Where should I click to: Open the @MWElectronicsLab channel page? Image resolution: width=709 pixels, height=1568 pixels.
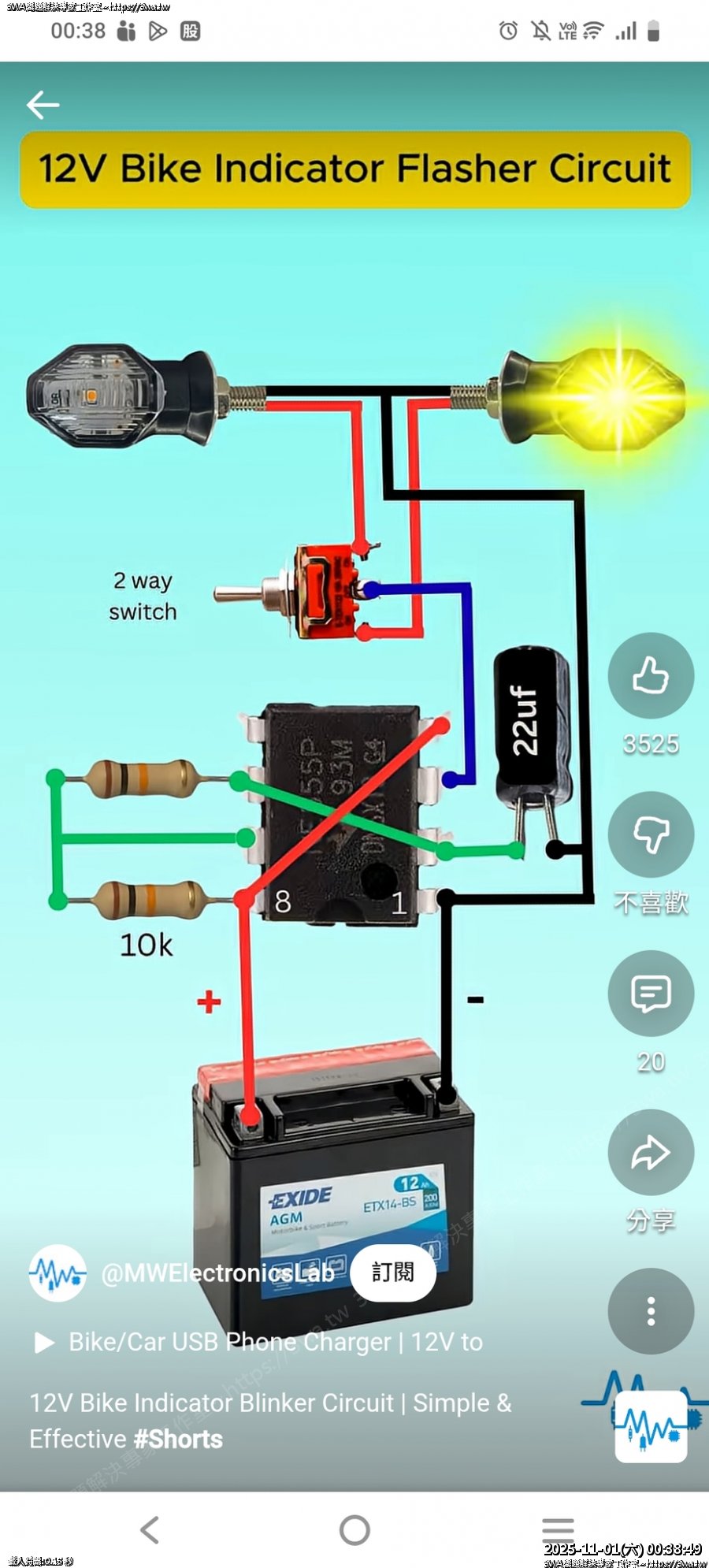pos(217,1273)
